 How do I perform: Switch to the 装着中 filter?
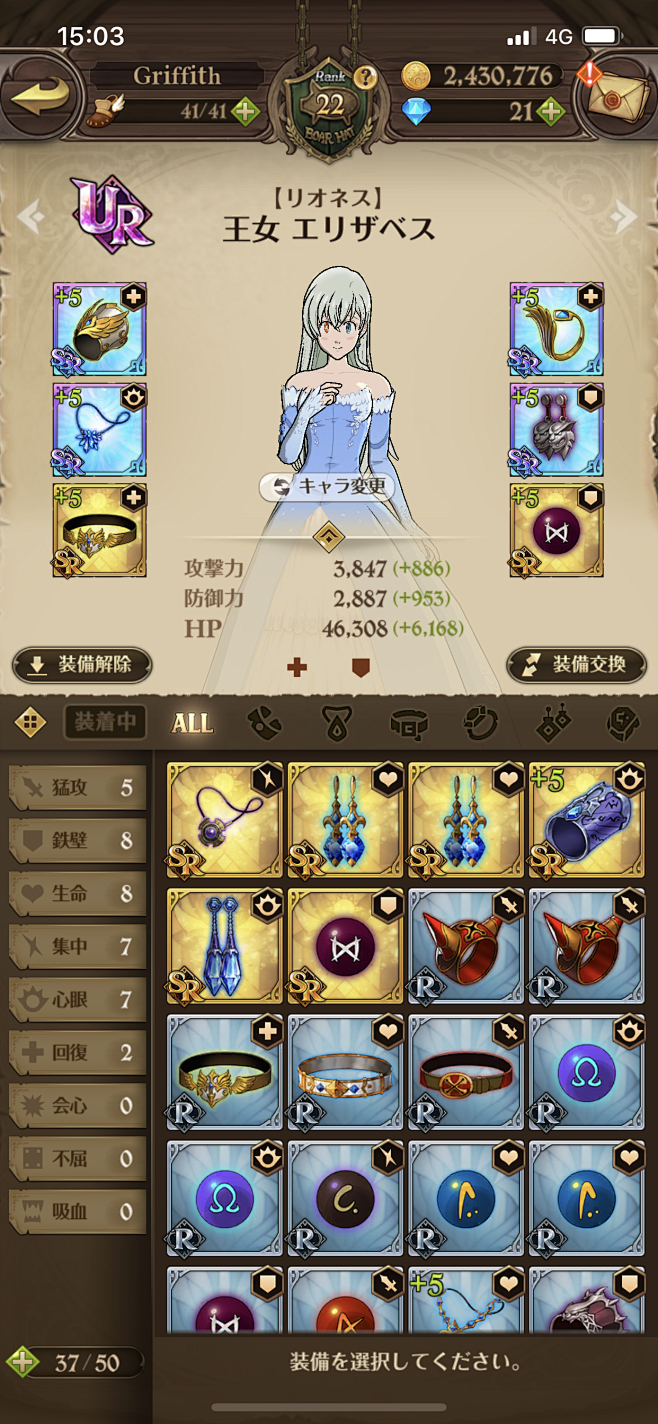tap(105, 722)
